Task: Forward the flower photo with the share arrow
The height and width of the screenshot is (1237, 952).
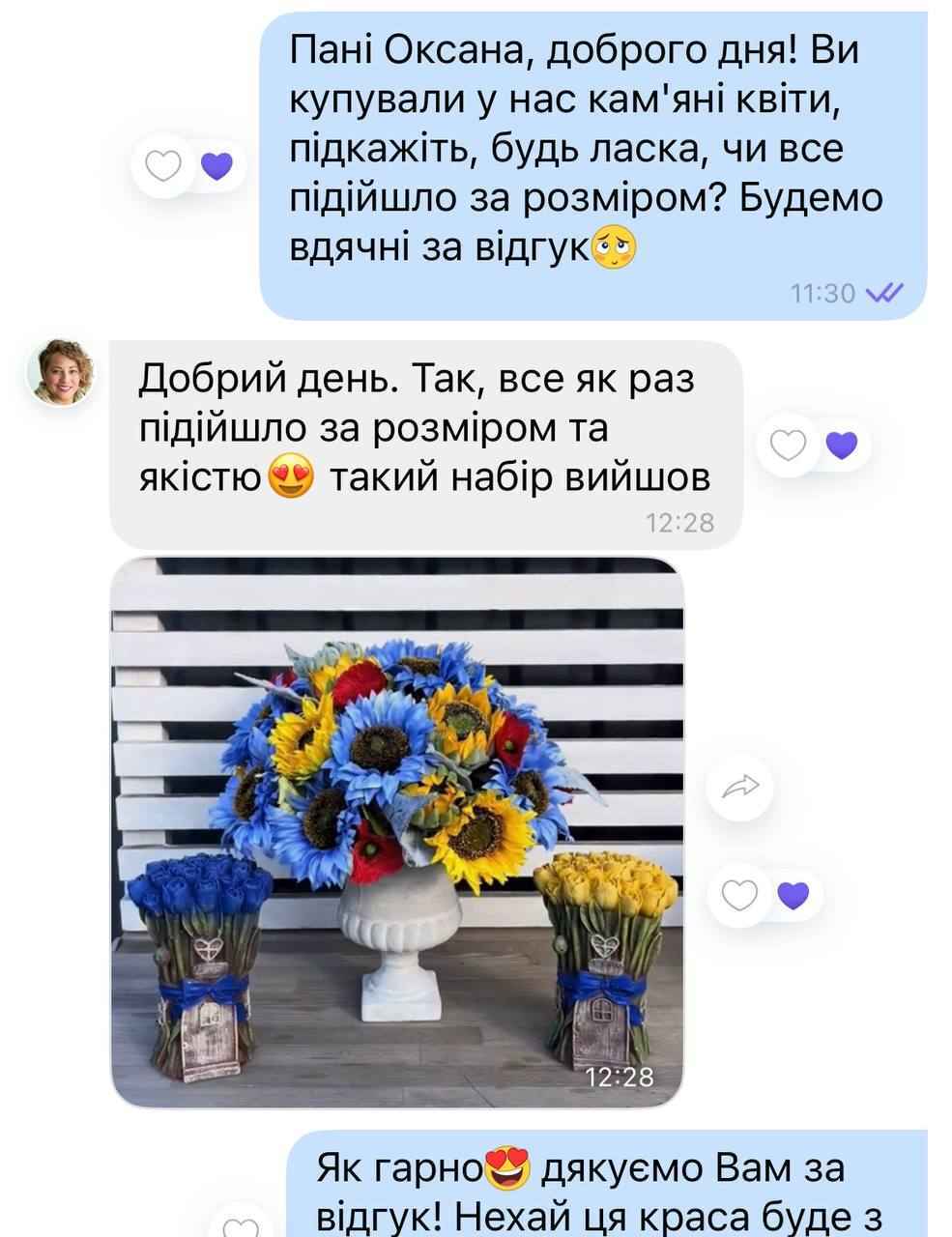Action: (741, 787)
